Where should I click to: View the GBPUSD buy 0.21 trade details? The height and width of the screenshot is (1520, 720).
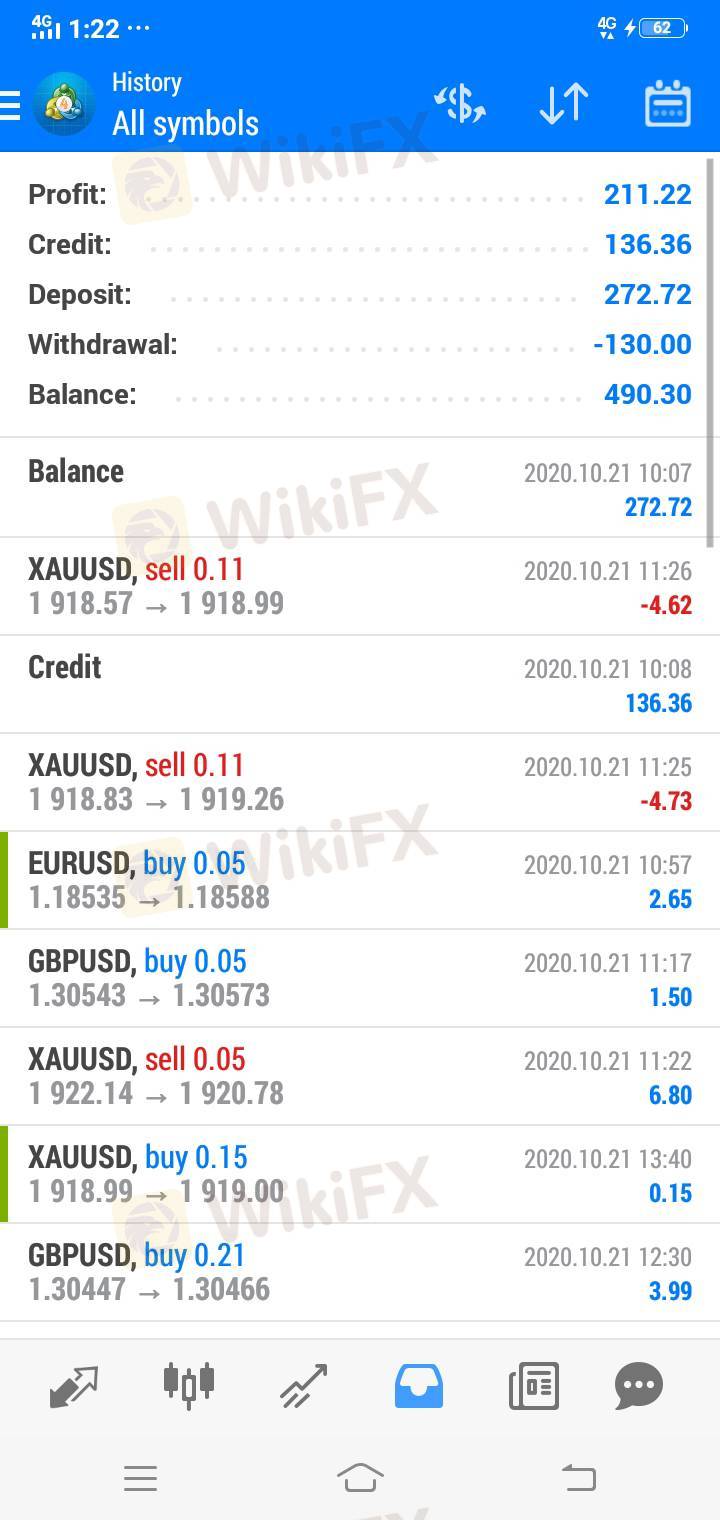tap(360, 1272)
